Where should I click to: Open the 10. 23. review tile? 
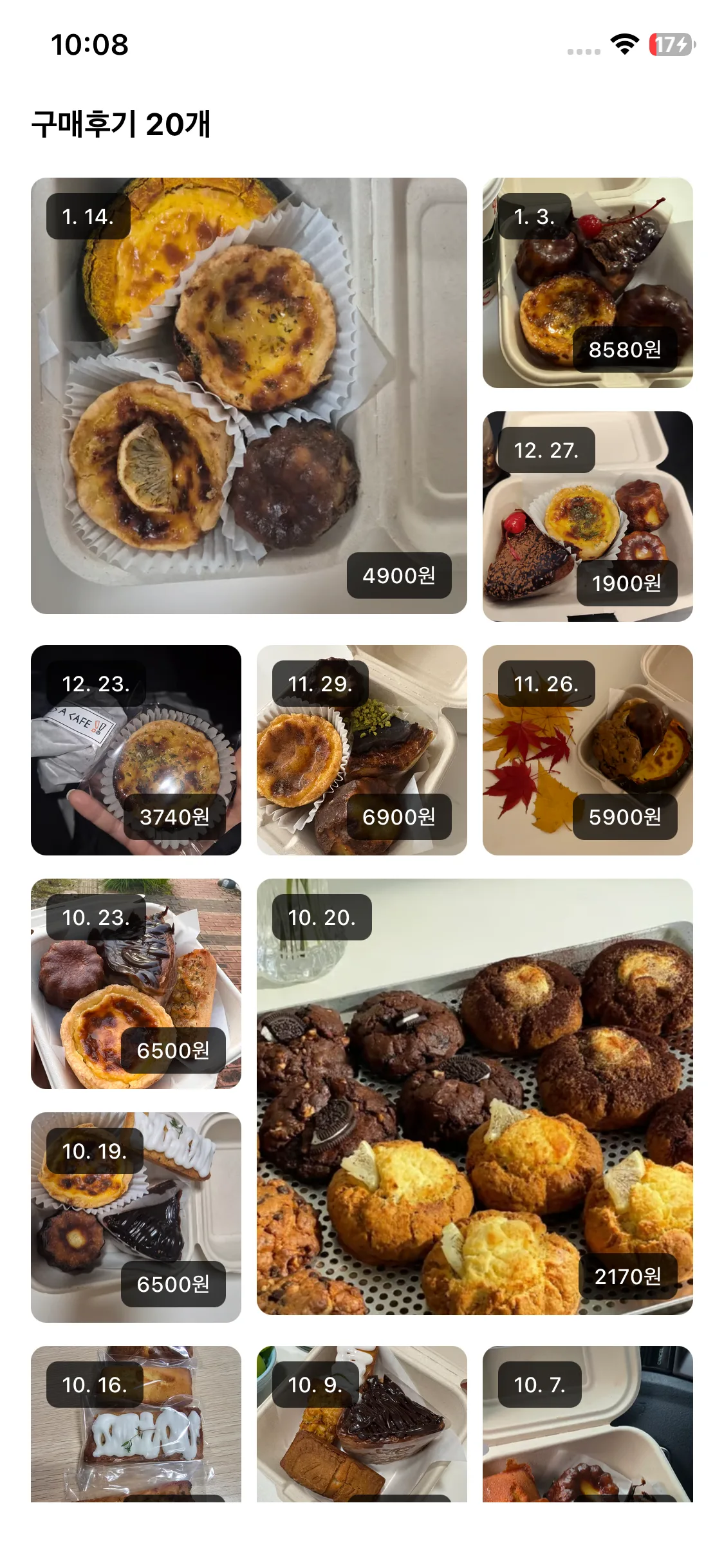[x=136, y=984]
